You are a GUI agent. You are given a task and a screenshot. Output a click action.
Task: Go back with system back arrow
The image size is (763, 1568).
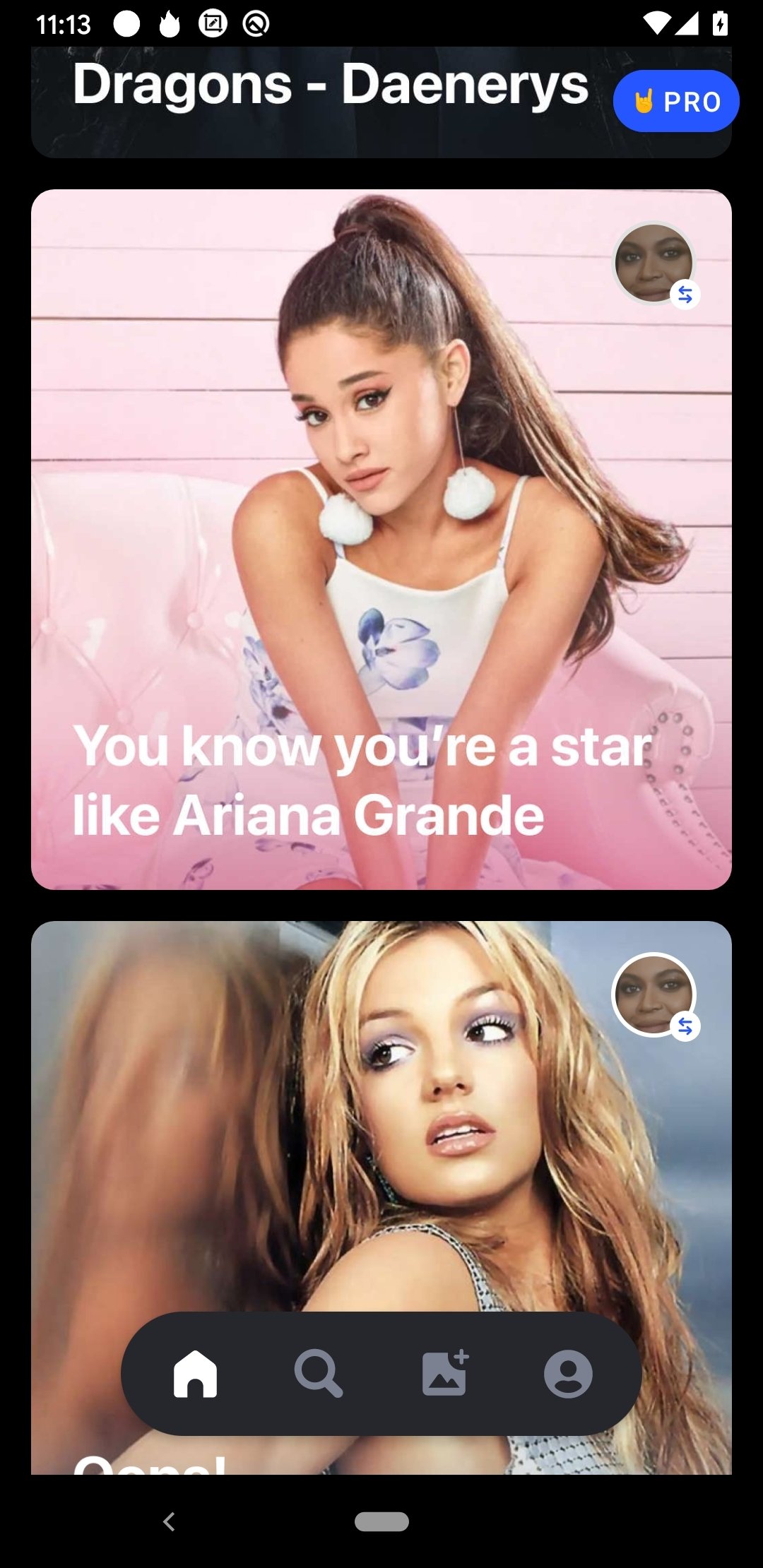(169, 1521)
